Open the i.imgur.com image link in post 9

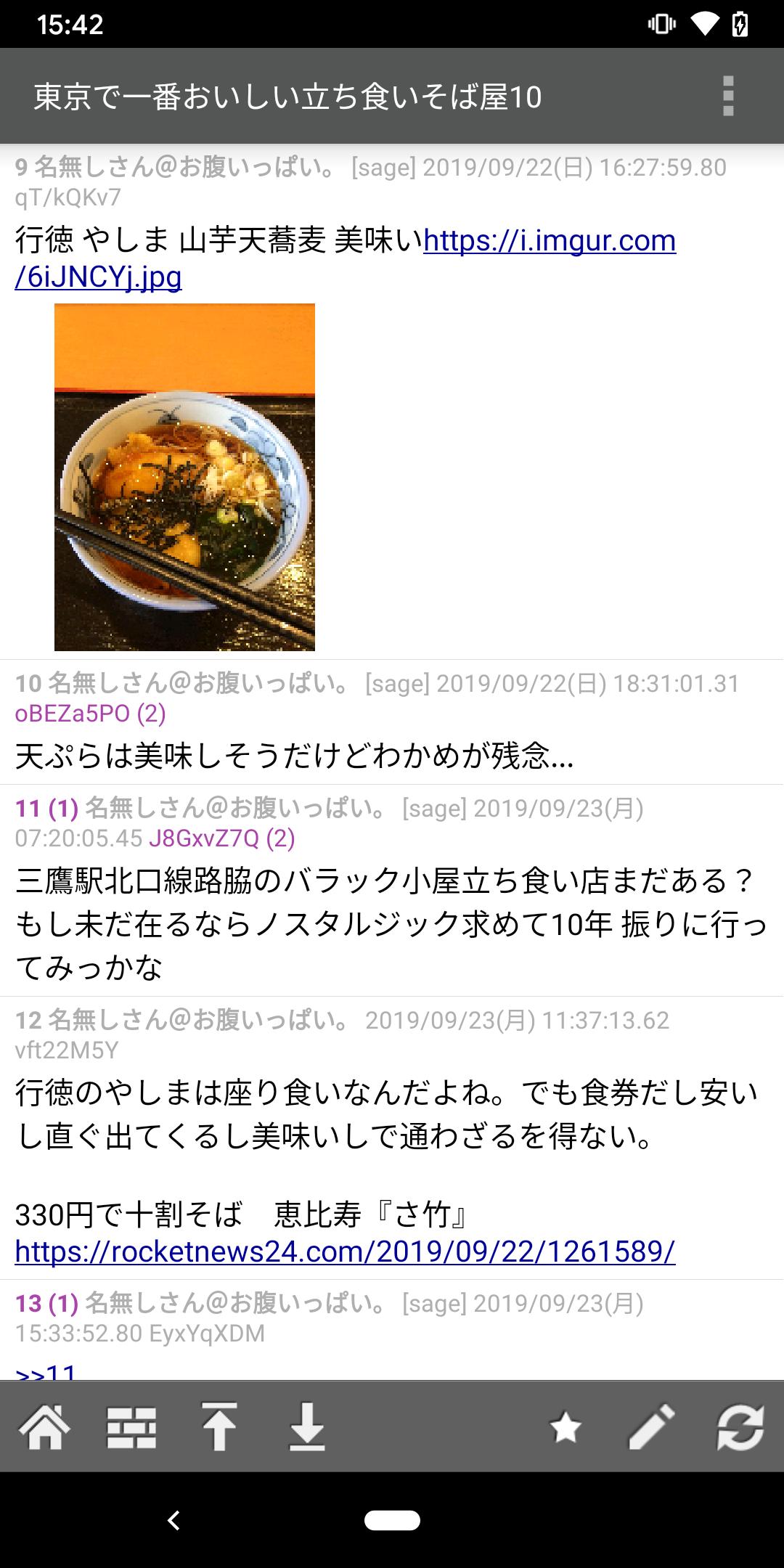pos(548,242)
